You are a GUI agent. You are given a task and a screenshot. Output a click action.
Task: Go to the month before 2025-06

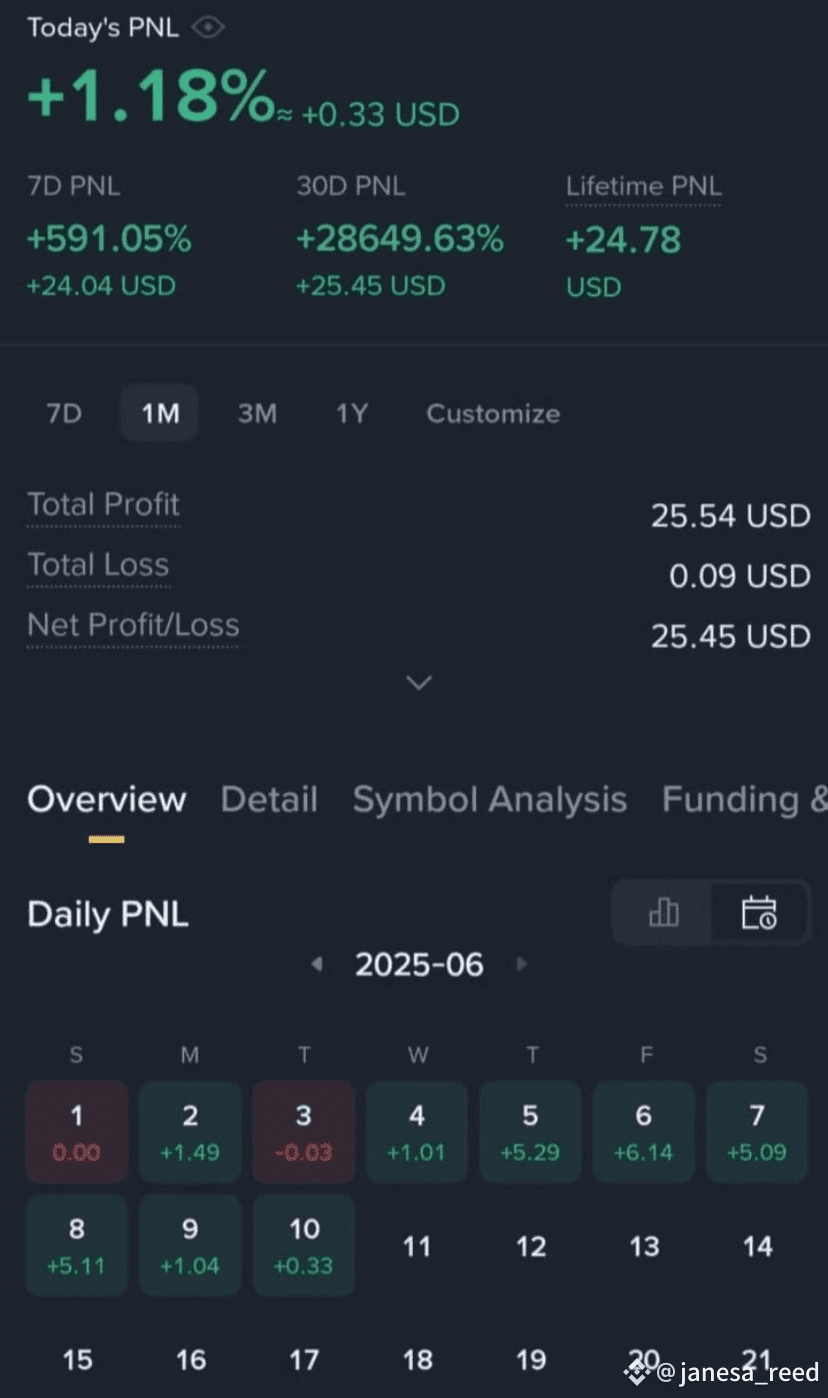[x=317, y=965]
